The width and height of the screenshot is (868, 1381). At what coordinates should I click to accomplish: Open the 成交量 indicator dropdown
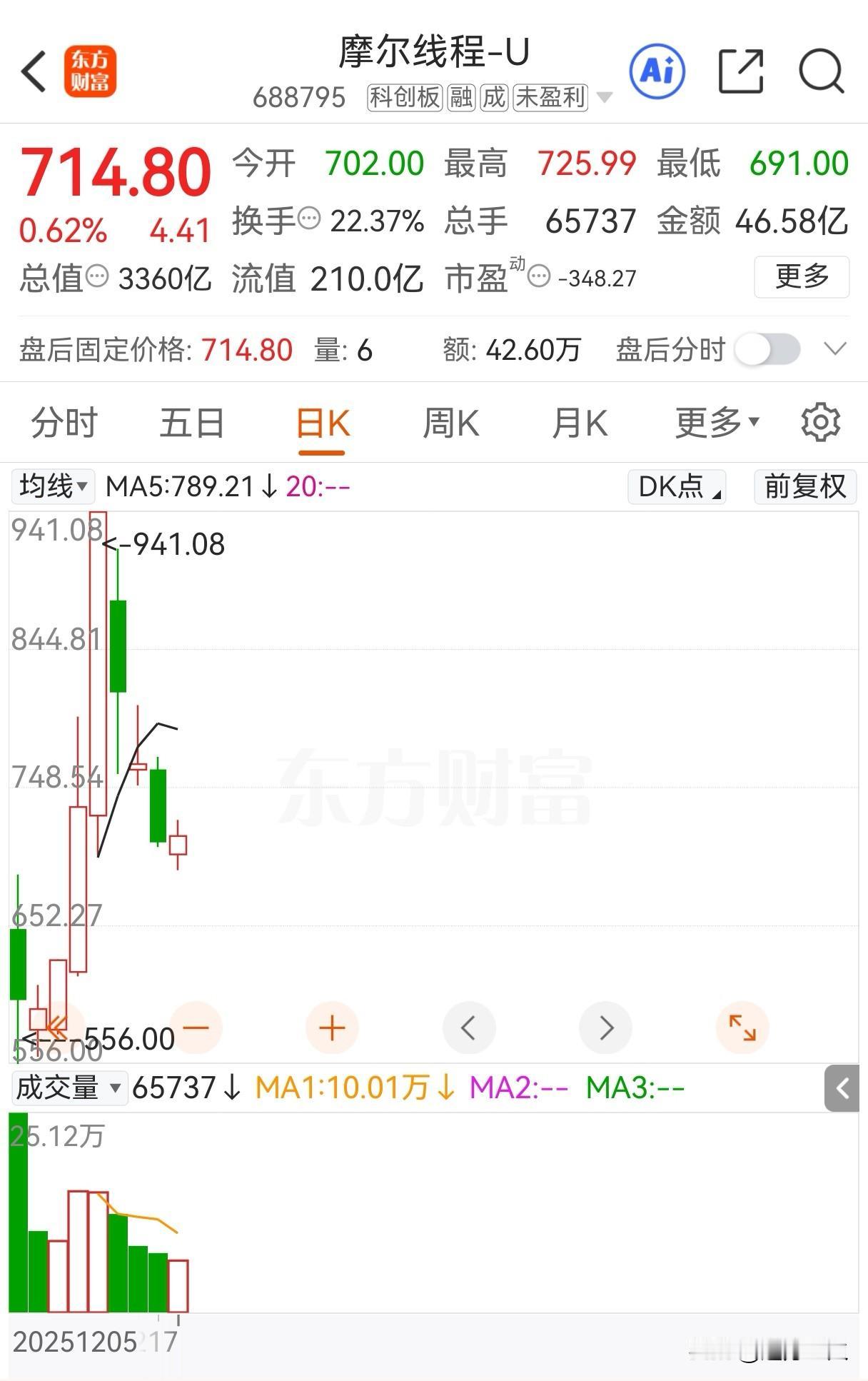click(x=69, y=1088)
